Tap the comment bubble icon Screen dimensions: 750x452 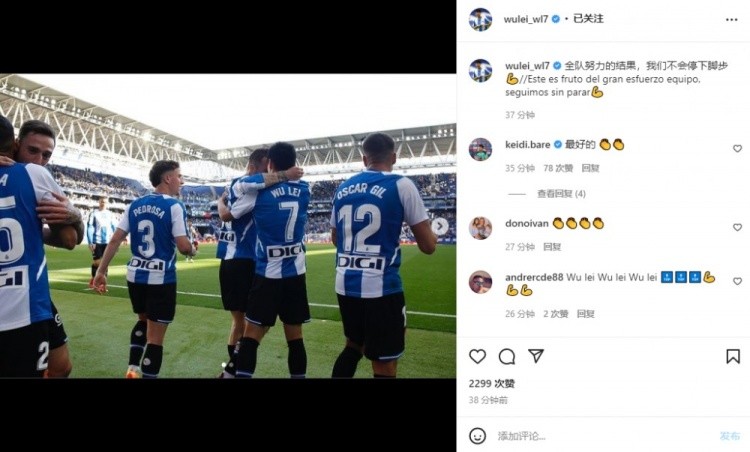click(507, 356)
